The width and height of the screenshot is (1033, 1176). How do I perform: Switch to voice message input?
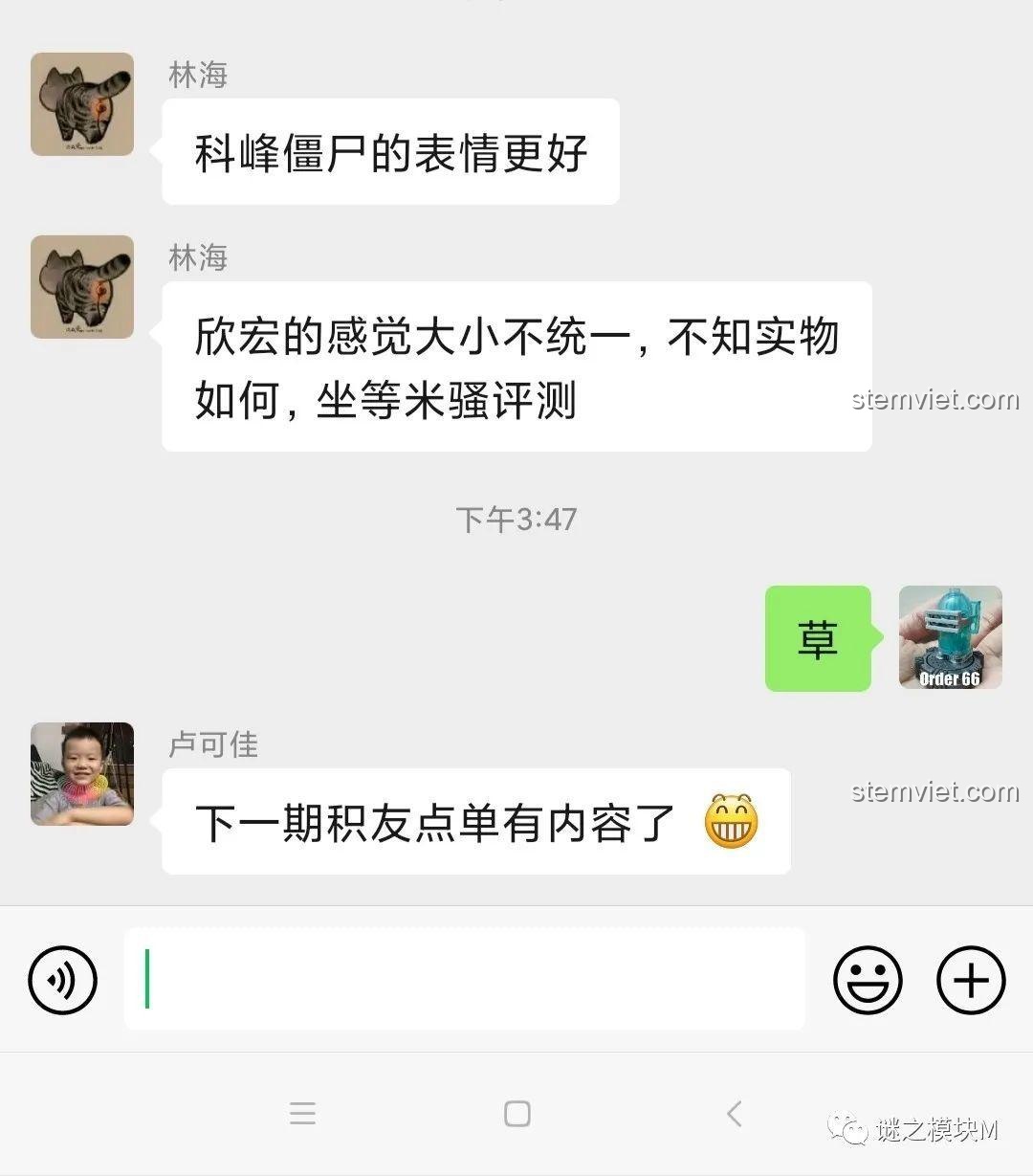[63, 980]
